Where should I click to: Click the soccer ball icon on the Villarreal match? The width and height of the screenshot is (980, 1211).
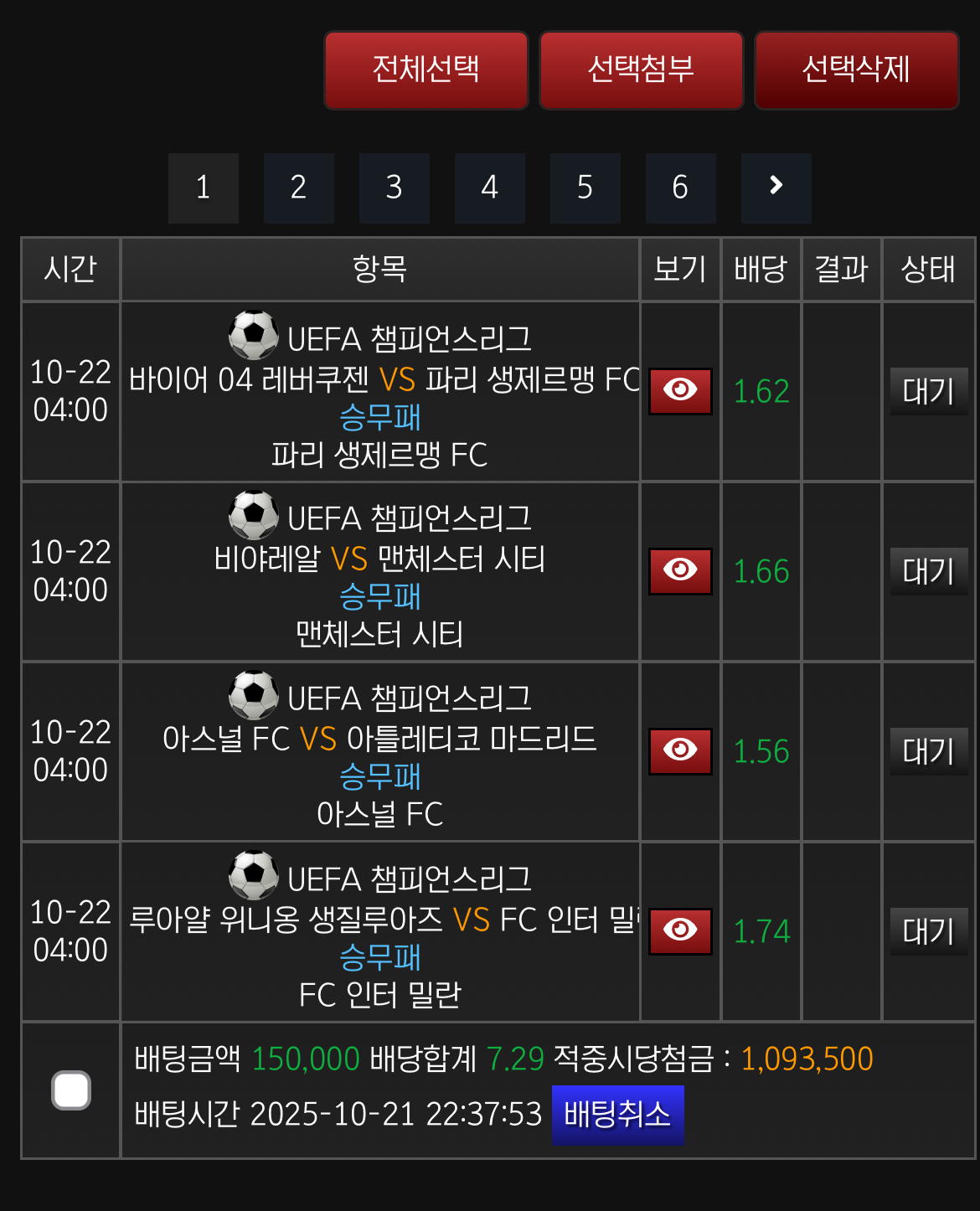pyautogui.click(x=251, y=516)
